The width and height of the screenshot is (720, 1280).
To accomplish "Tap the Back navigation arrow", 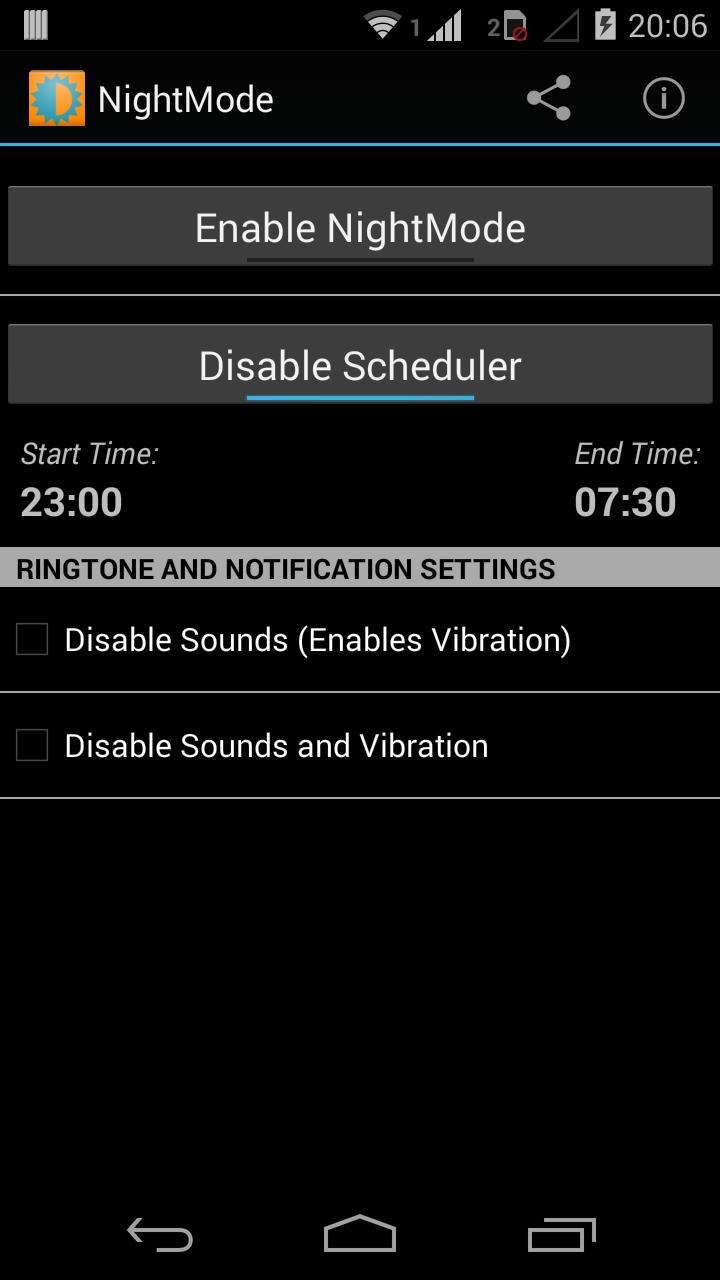I will coord(159,1236).
